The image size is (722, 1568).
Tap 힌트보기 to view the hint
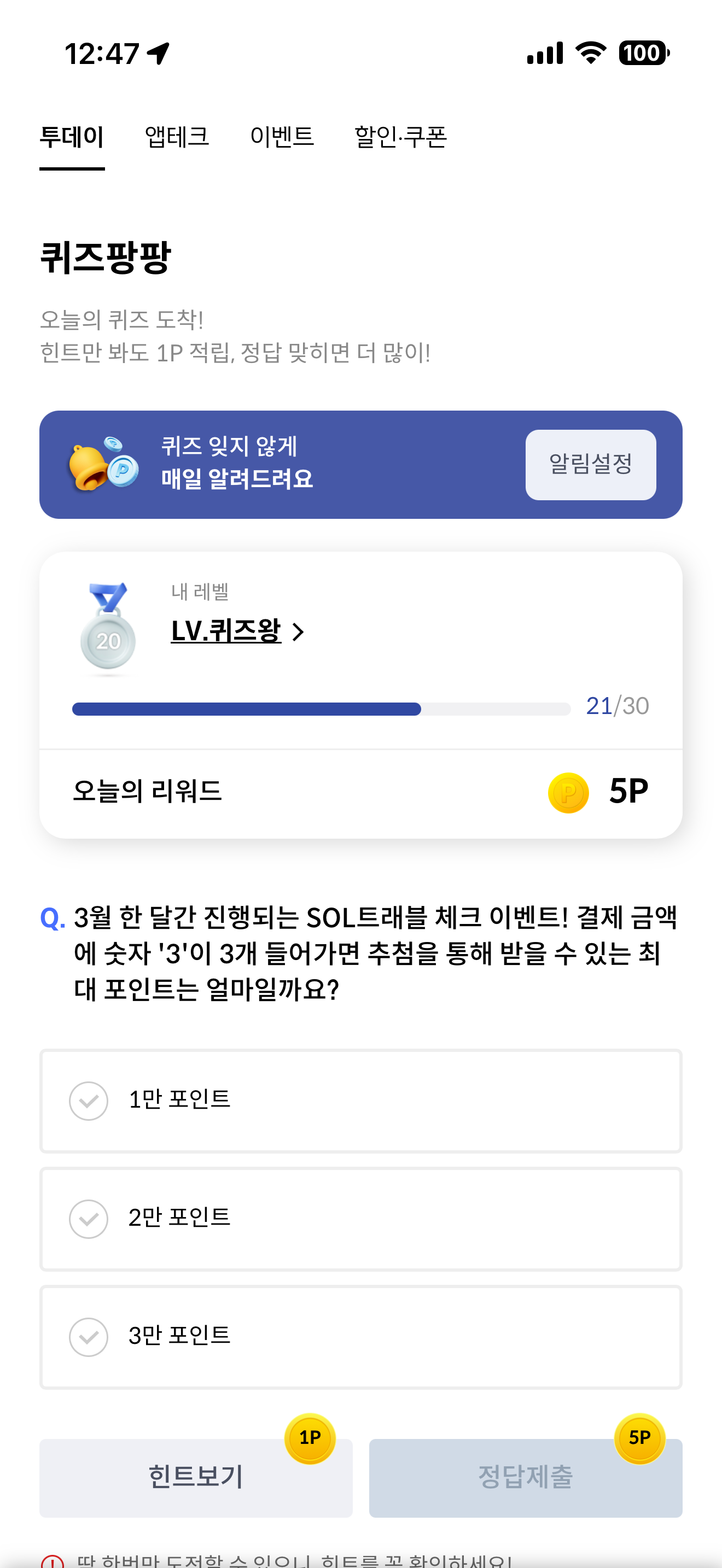coord(195,1477)
